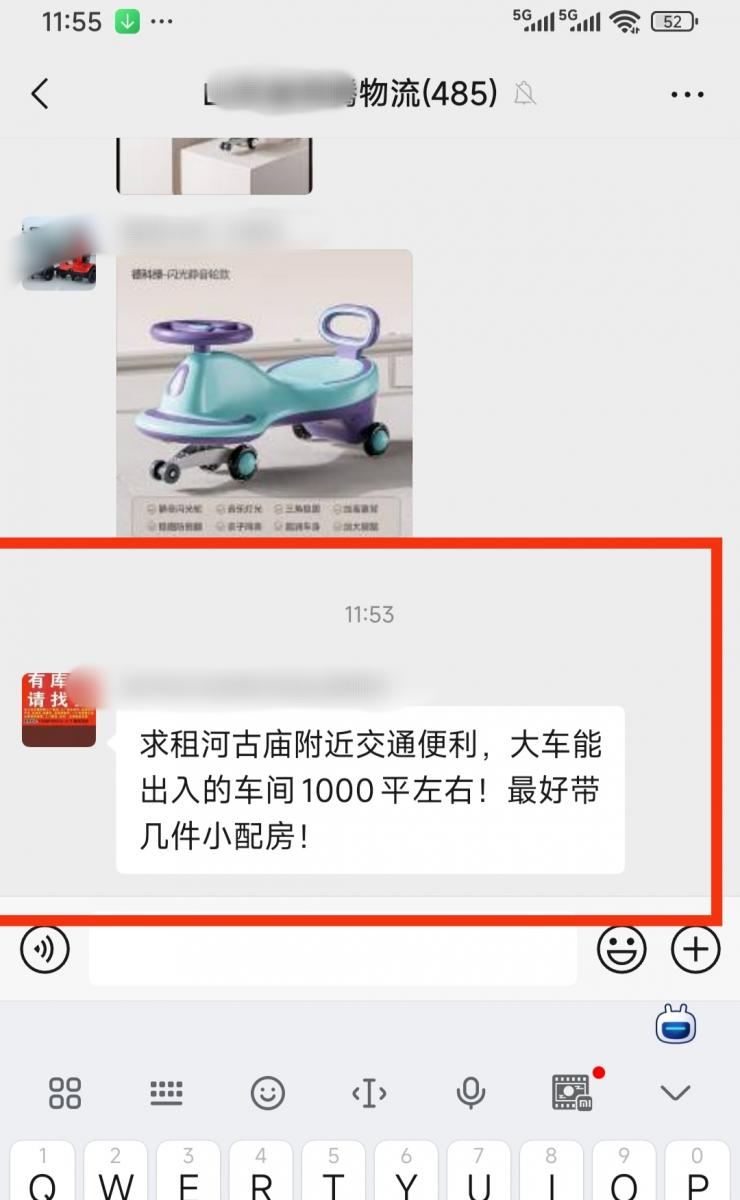The width and height of the screenshot is (740, 1200).
Task: Switch to voice message input
Action: coord(45,948)
